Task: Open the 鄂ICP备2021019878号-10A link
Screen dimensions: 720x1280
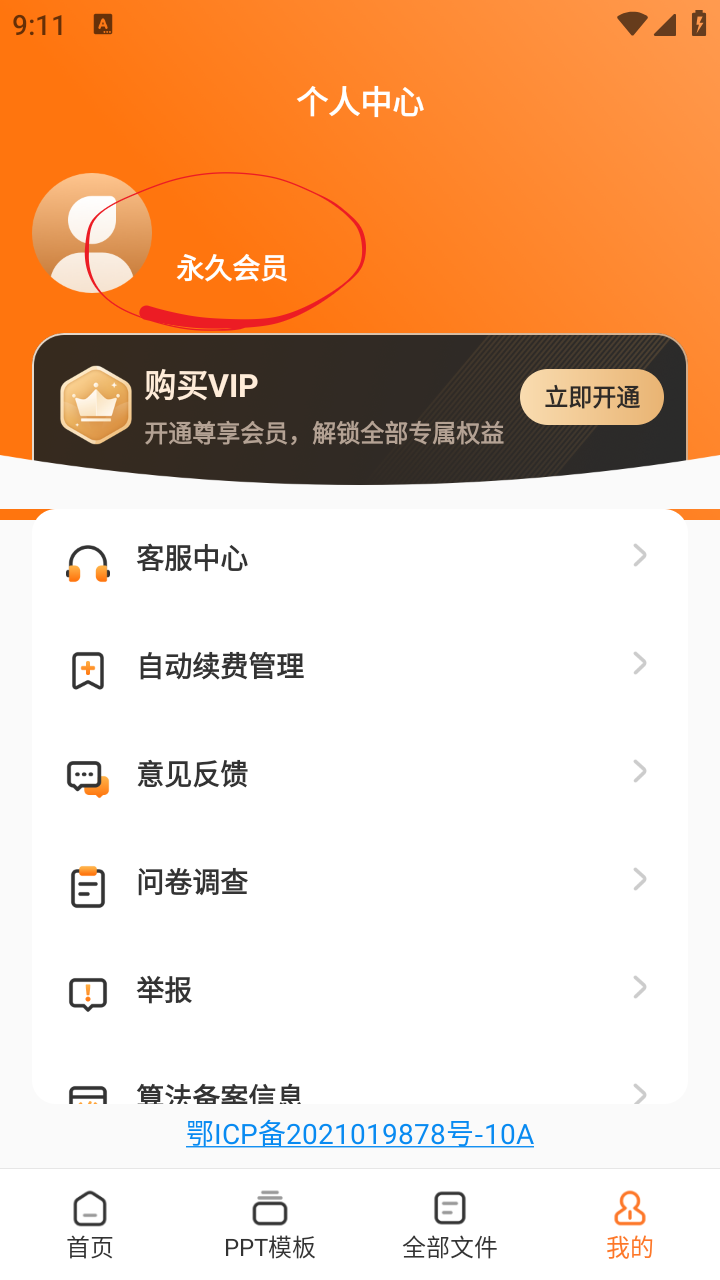Action: click(360, 1135)
